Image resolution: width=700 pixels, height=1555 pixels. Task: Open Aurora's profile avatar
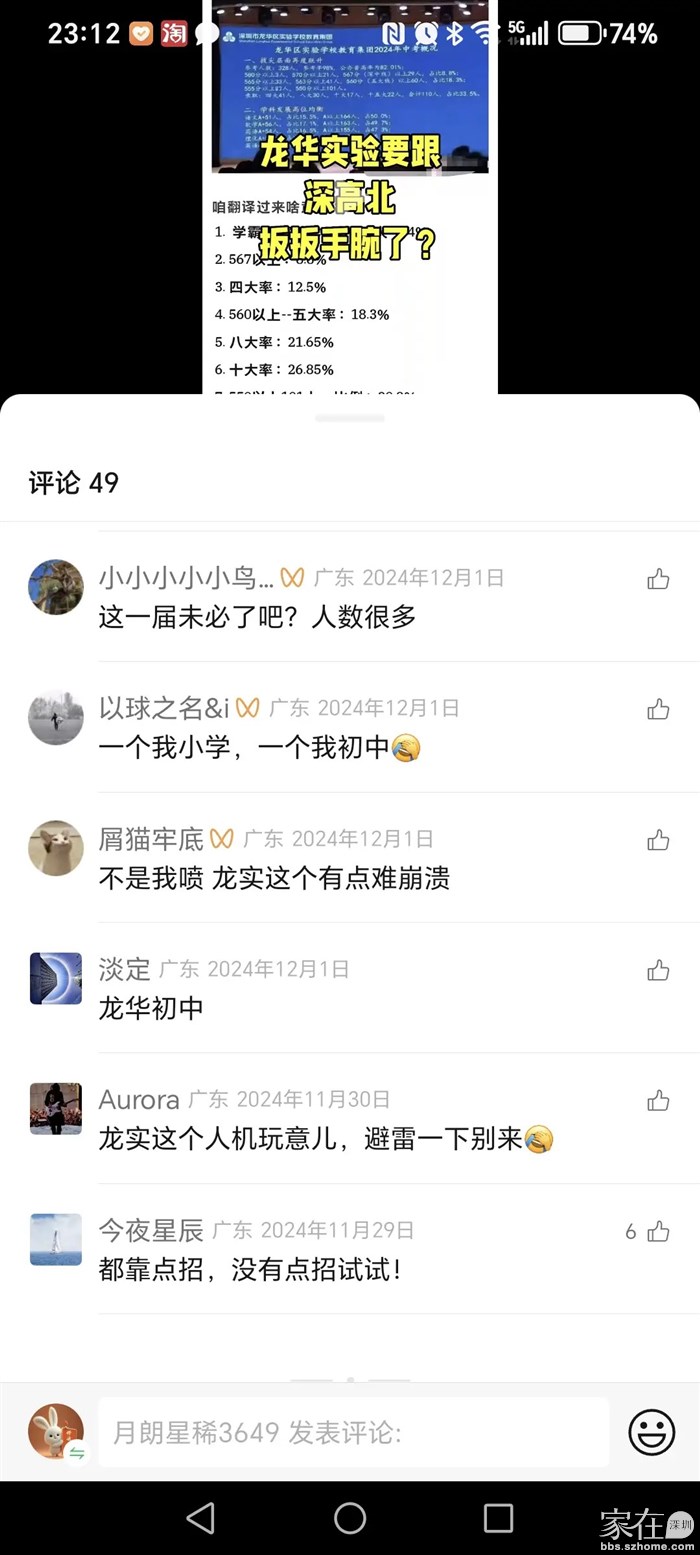point(56,1108)
